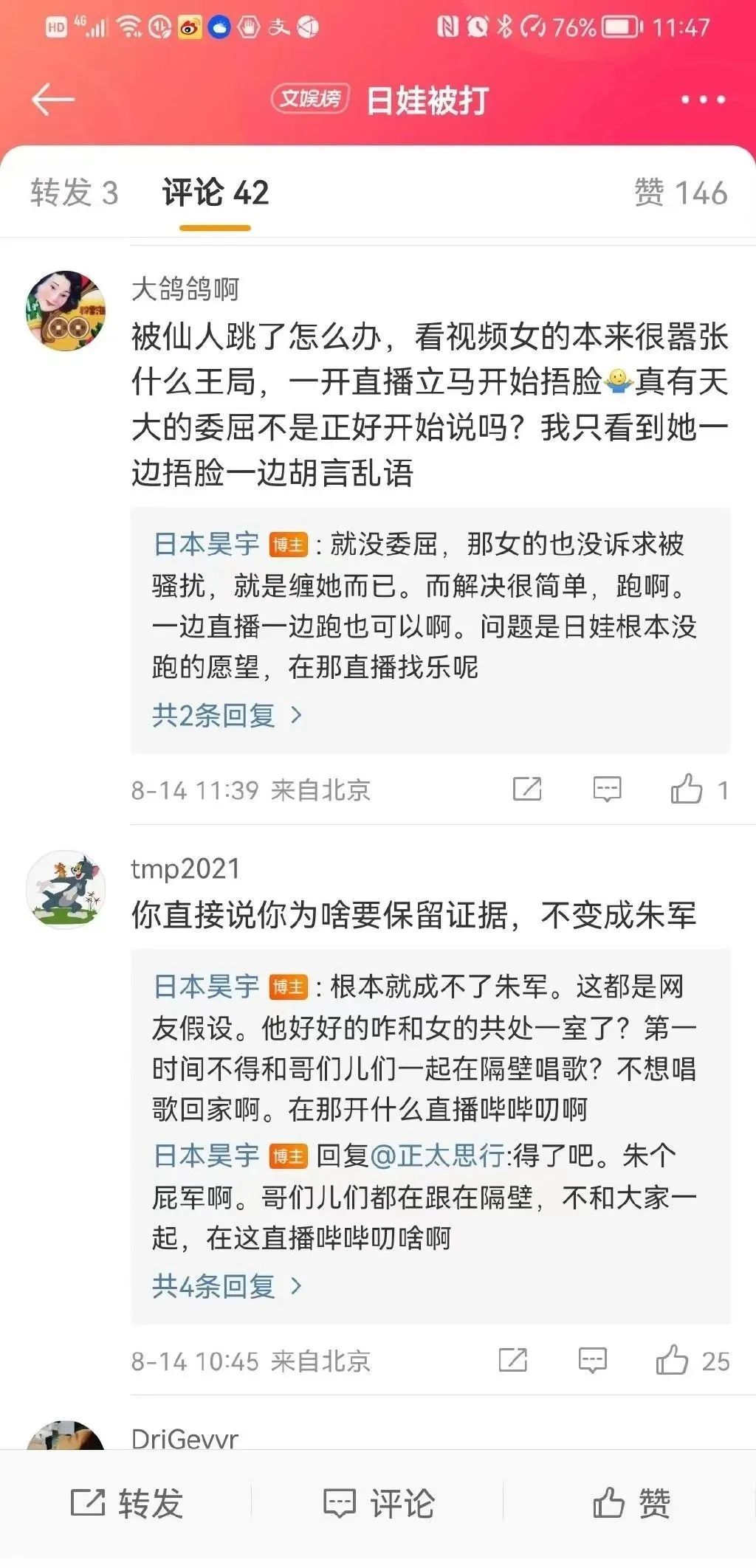Switch to the 赞 146 tab
Screen dimensions: 756x1568
click(681, 193)
